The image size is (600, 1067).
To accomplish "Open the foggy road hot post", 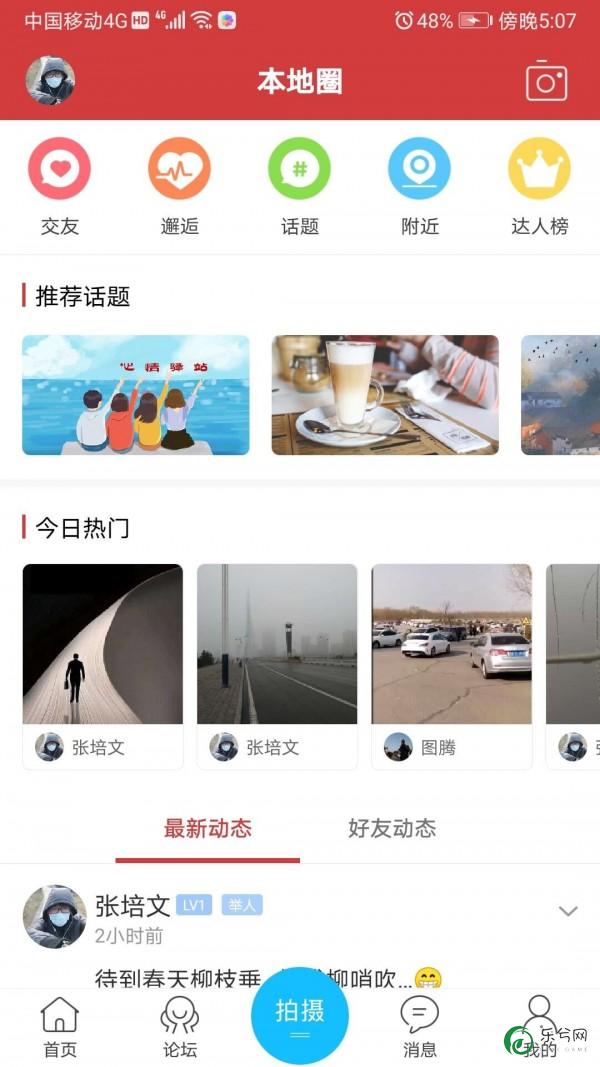I will click(x=277, y=644).
